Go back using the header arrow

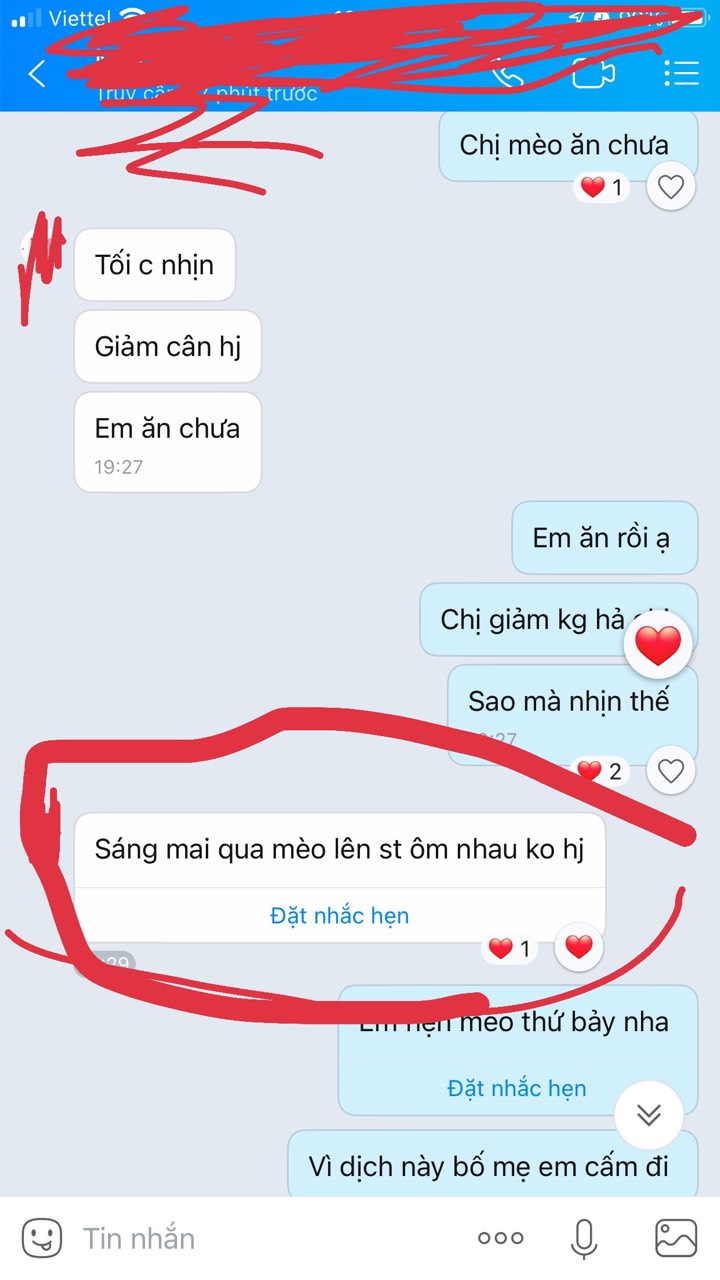click(37, 74)
